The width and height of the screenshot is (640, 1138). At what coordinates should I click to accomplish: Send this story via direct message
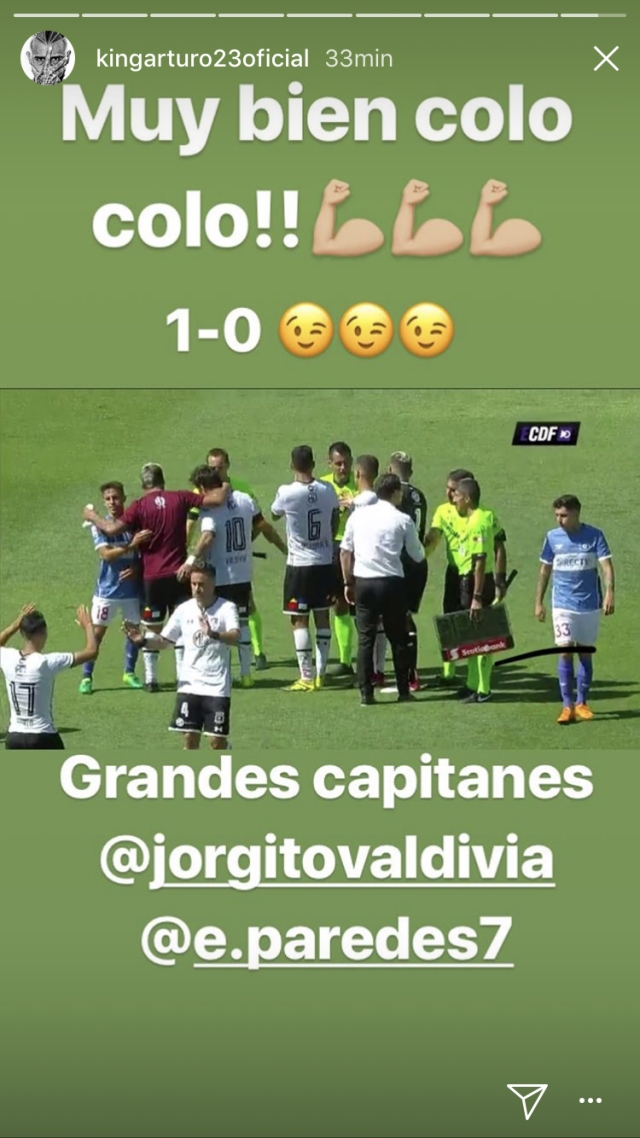[x=526, y=1100]
